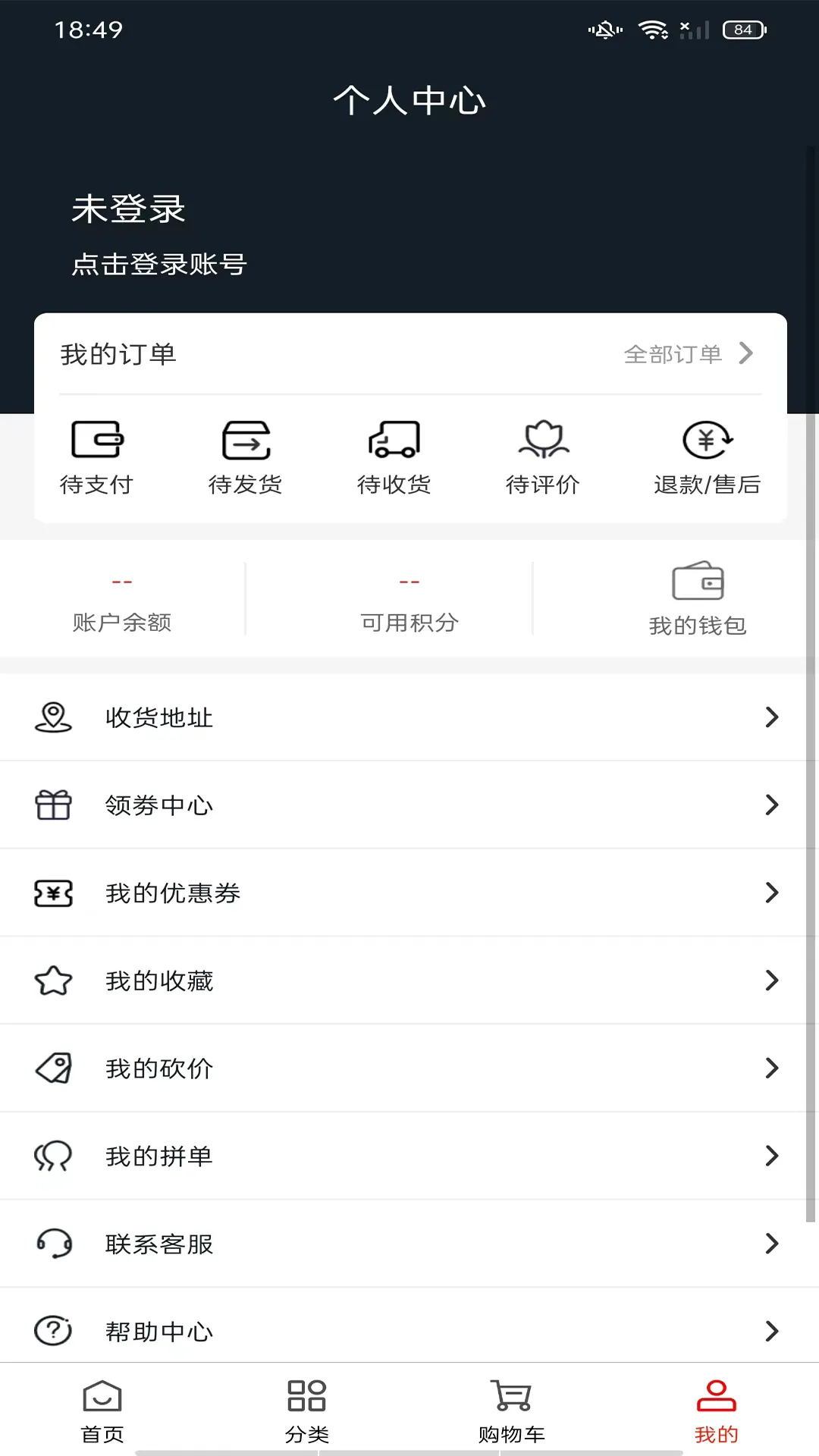Select the 我的砍价 price tag icon

(x=52, y=1068)
